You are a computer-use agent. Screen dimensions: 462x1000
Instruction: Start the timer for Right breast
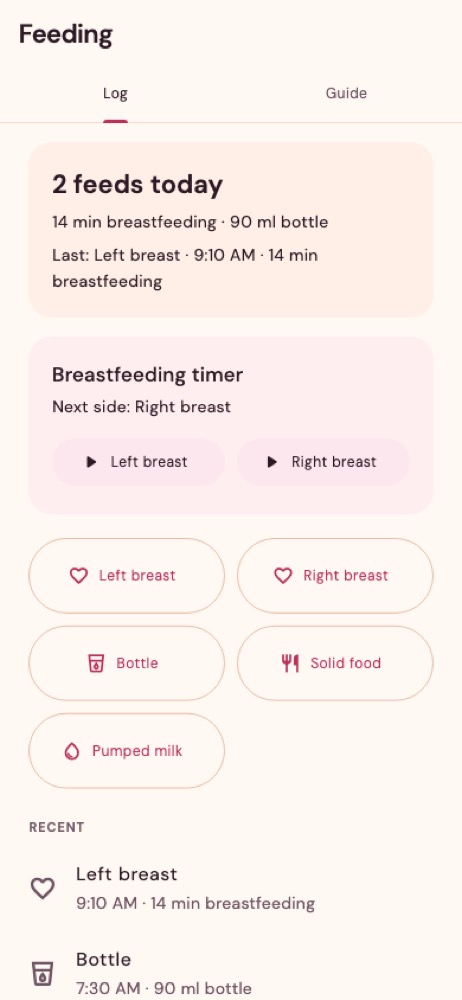coord(323,462)
